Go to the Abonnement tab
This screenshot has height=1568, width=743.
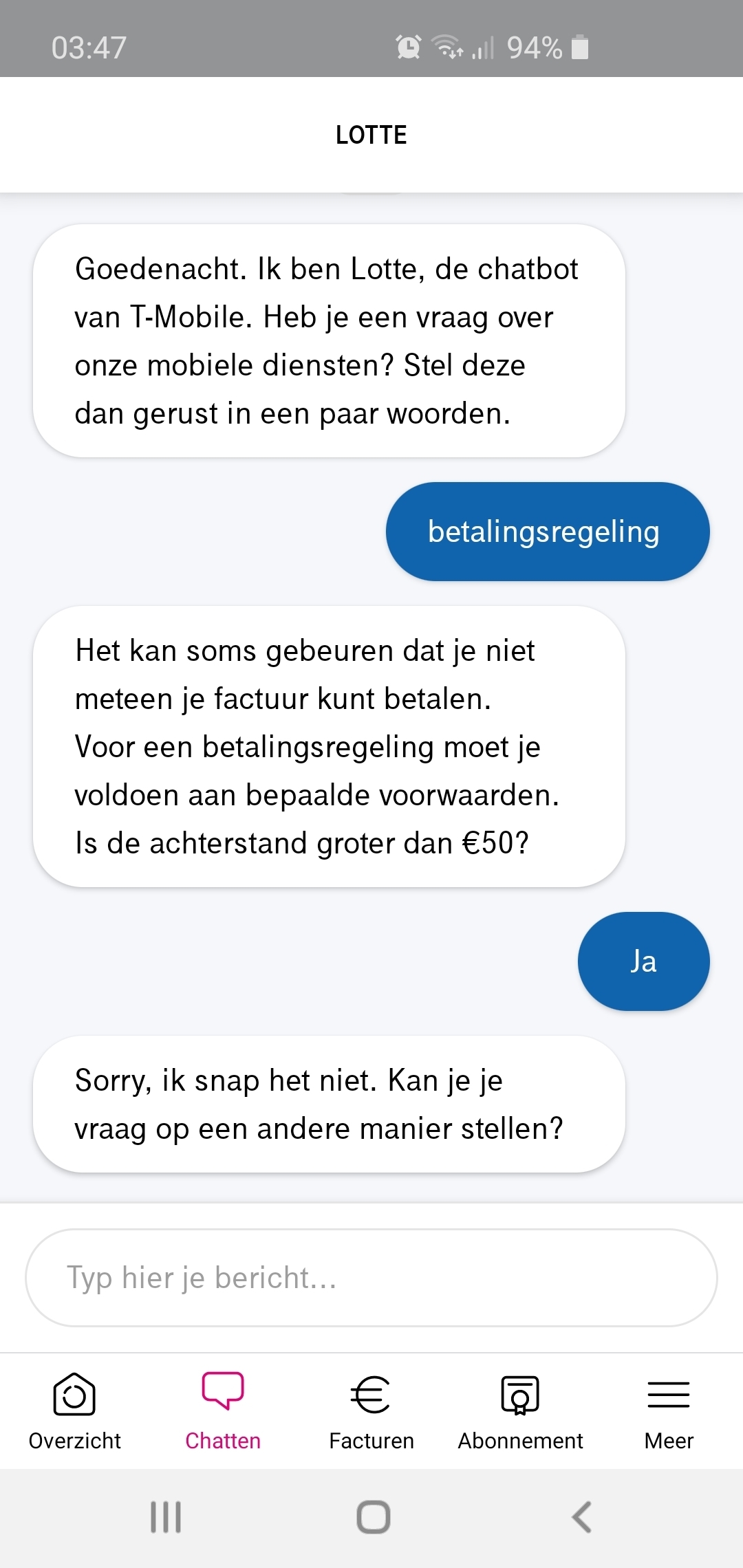[x=520, y=1411]
